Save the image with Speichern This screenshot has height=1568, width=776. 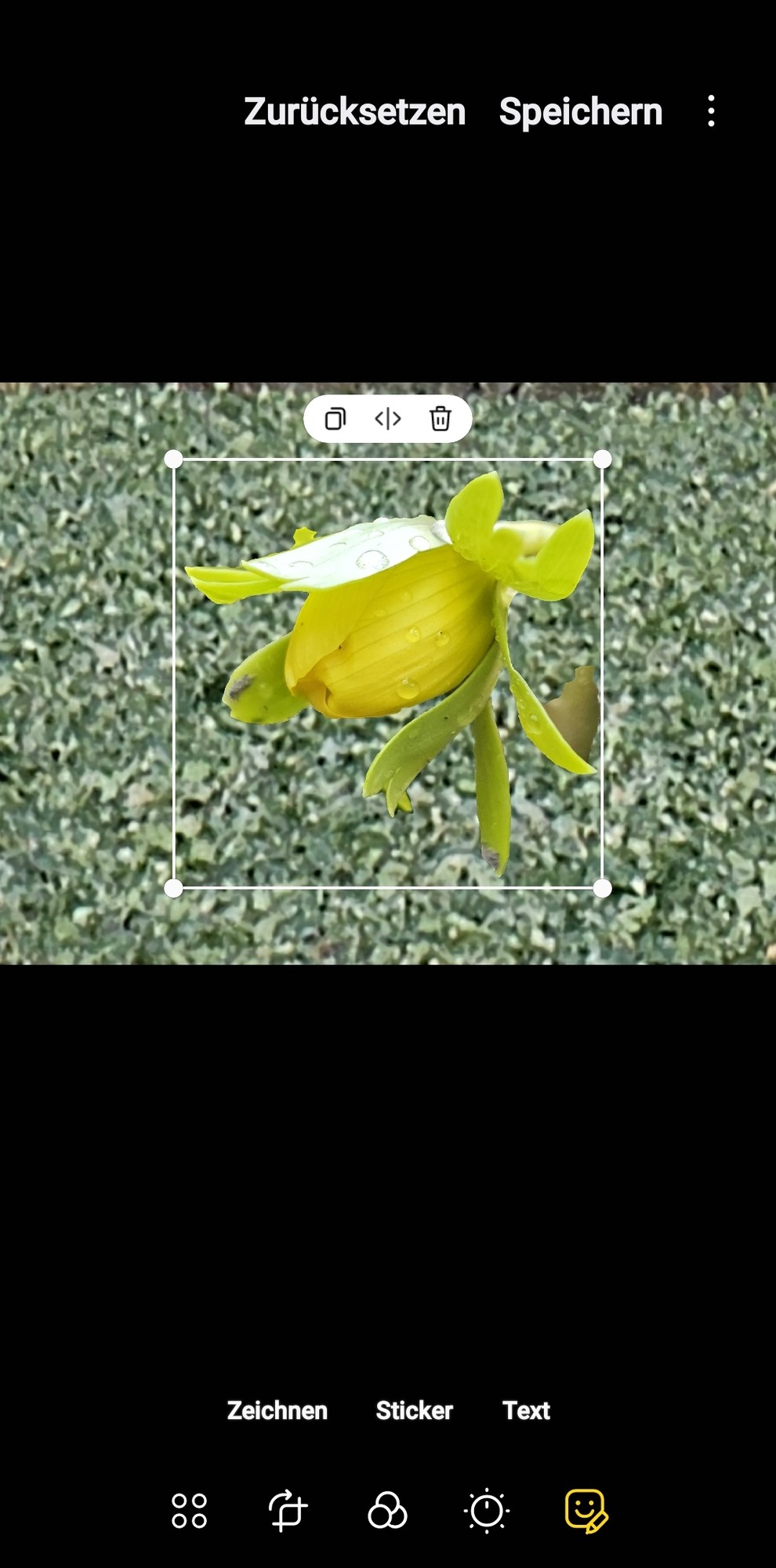(x=581, y=111)
